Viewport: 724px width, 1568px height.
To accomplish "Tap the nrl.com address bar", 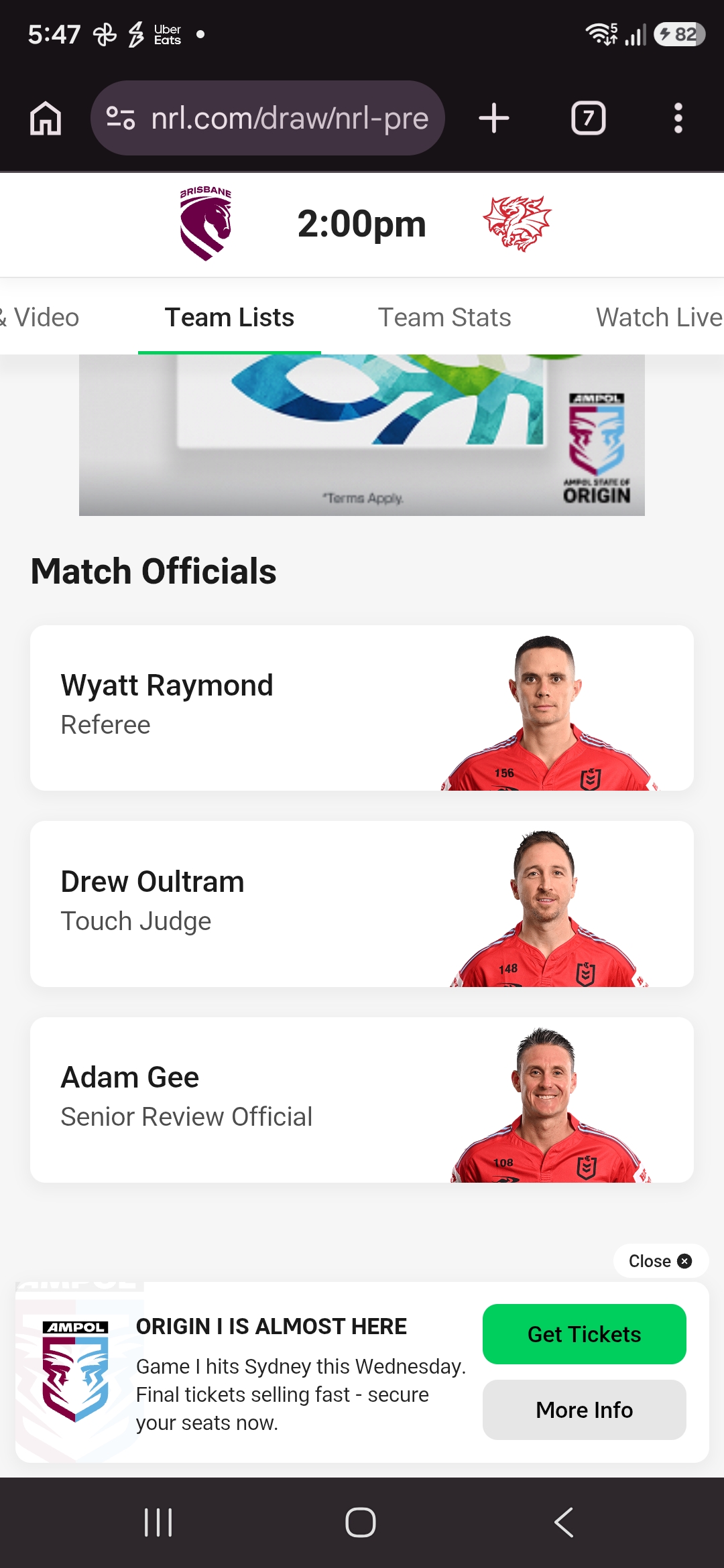I will pos(267,118).
